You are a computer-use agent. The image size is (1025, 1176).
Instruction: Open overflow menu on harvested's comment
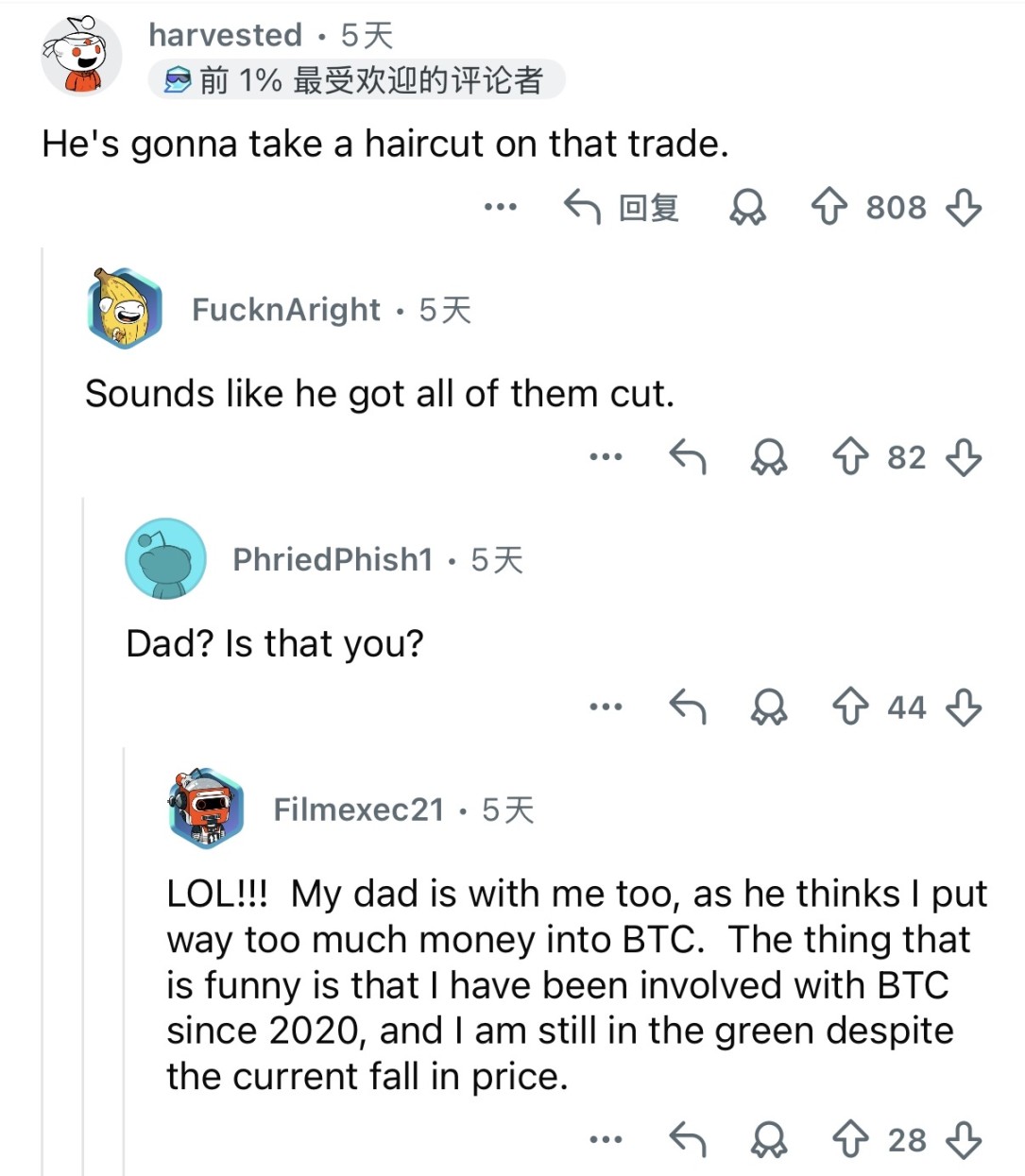click(500, 207)
